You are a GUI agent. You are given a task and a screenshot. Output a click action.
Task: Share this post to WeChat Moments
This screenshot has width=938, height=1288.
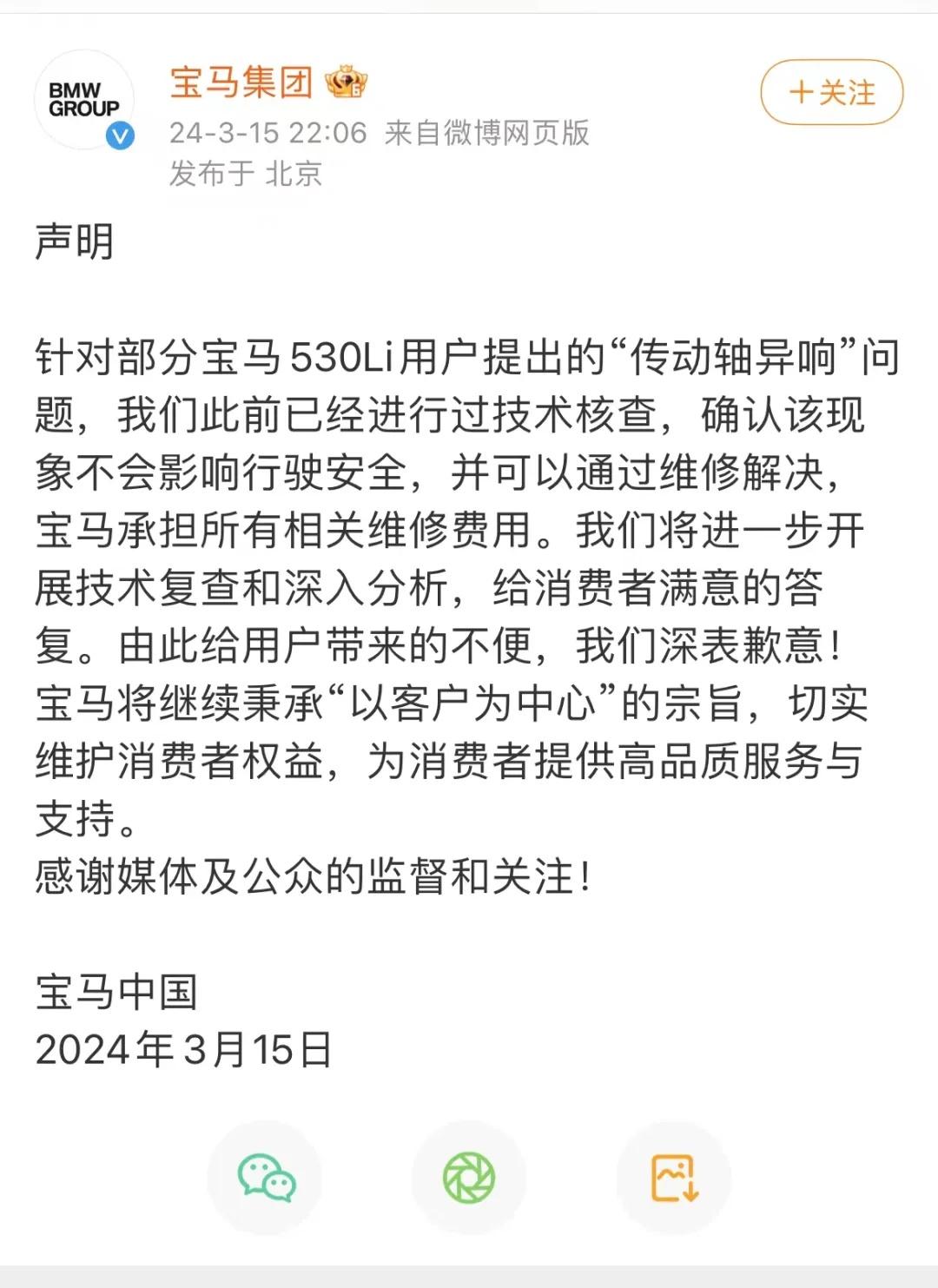coord(469,1178)
